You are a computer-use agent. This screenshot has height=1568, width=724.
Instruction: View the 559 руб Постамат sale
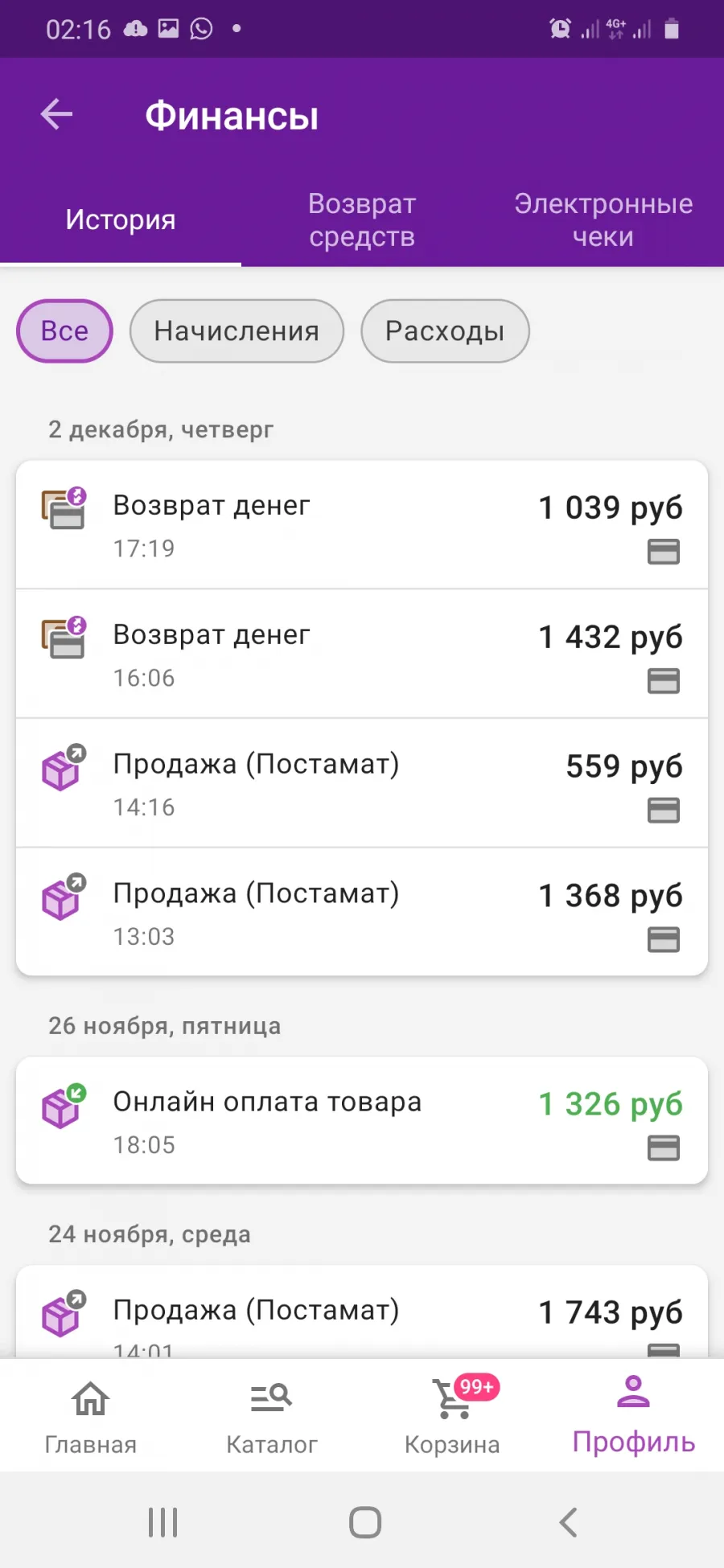362,783
